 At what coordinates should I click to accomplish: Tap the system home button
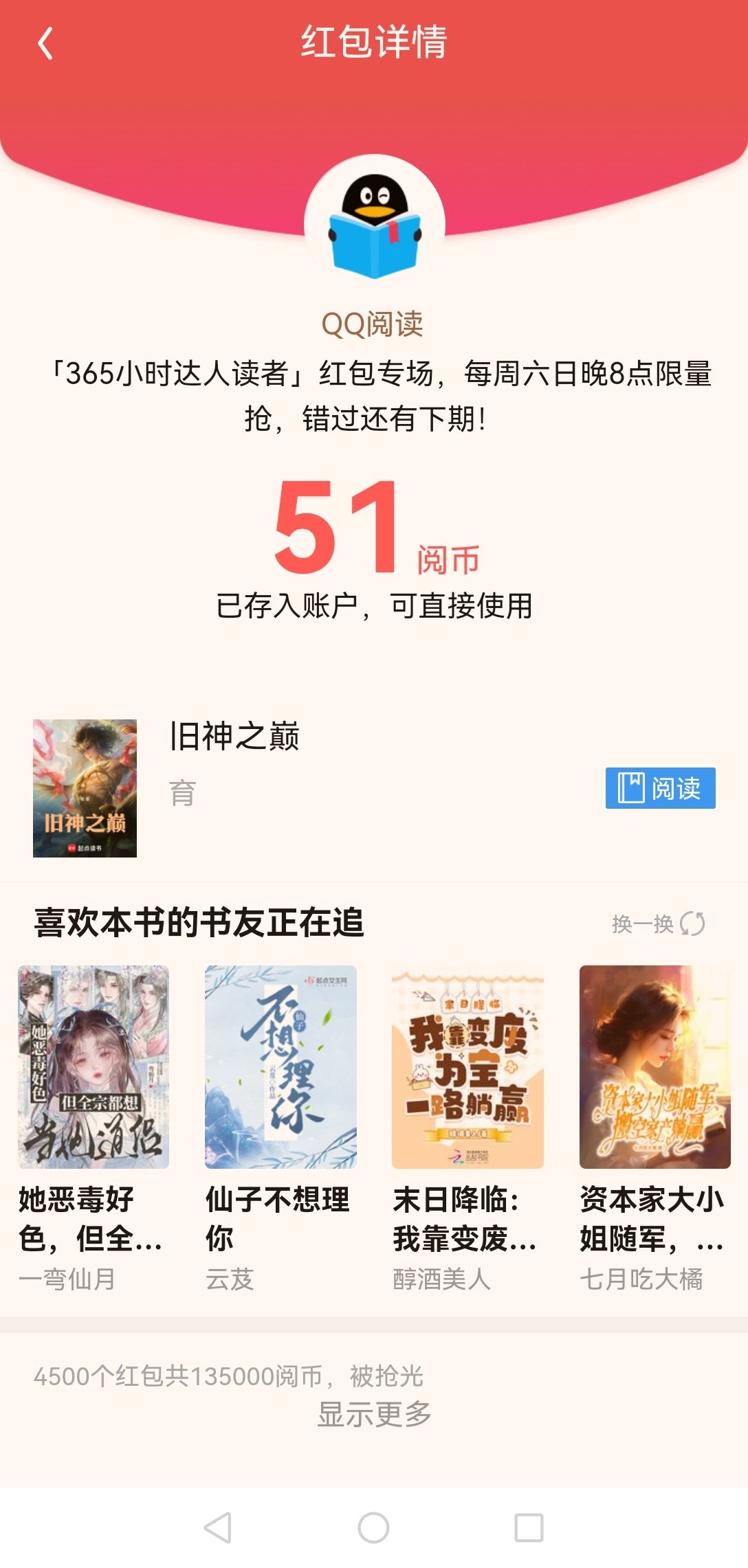tap(373, 1528)
